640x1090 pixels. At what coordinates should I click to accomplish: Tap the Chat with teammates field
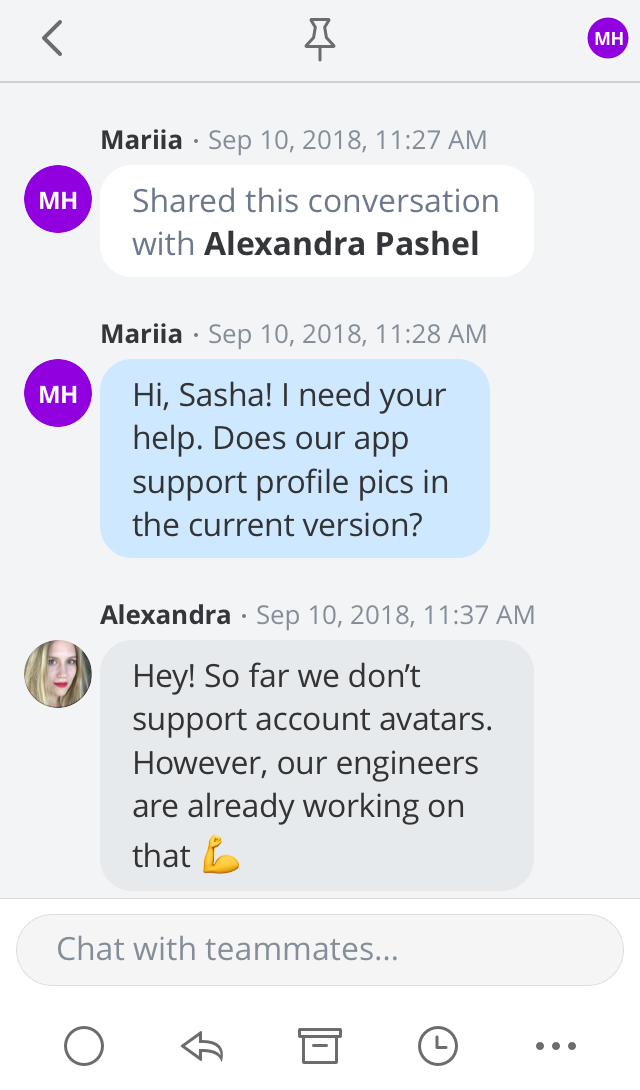tap(320, 950)
